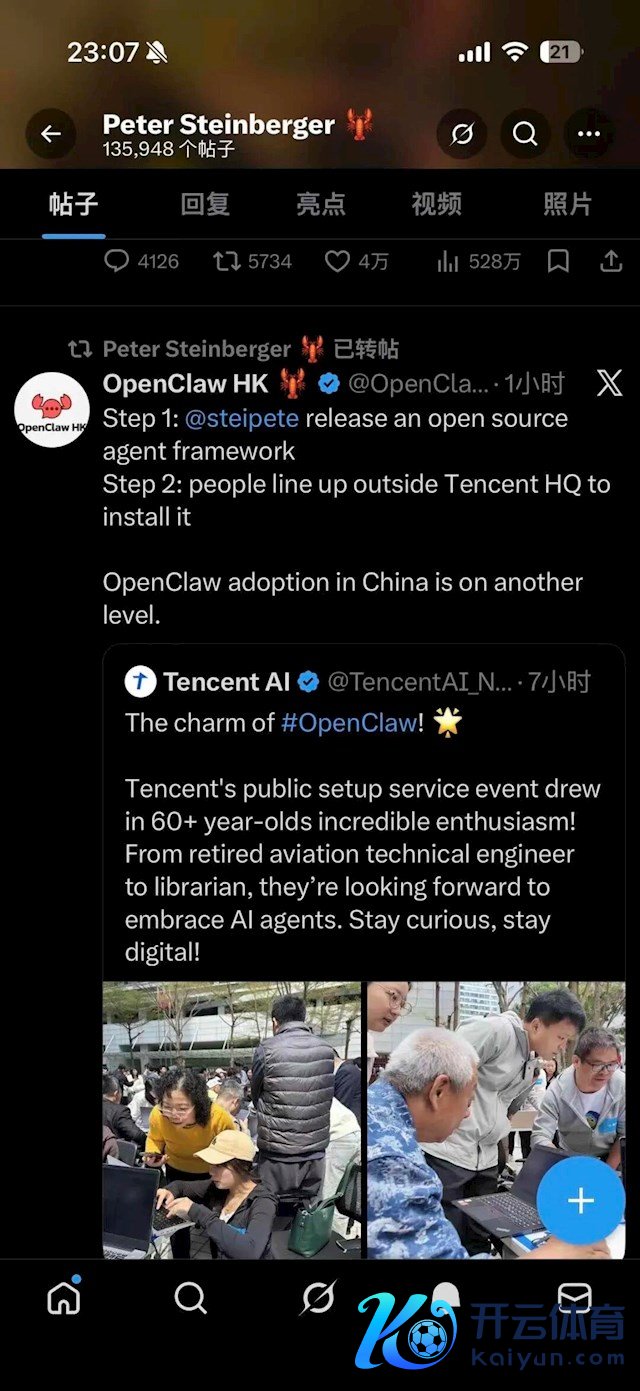Screen dimensions: 640x1391
Task: Switch to the 亮点 tab
Action: (321, 205)
